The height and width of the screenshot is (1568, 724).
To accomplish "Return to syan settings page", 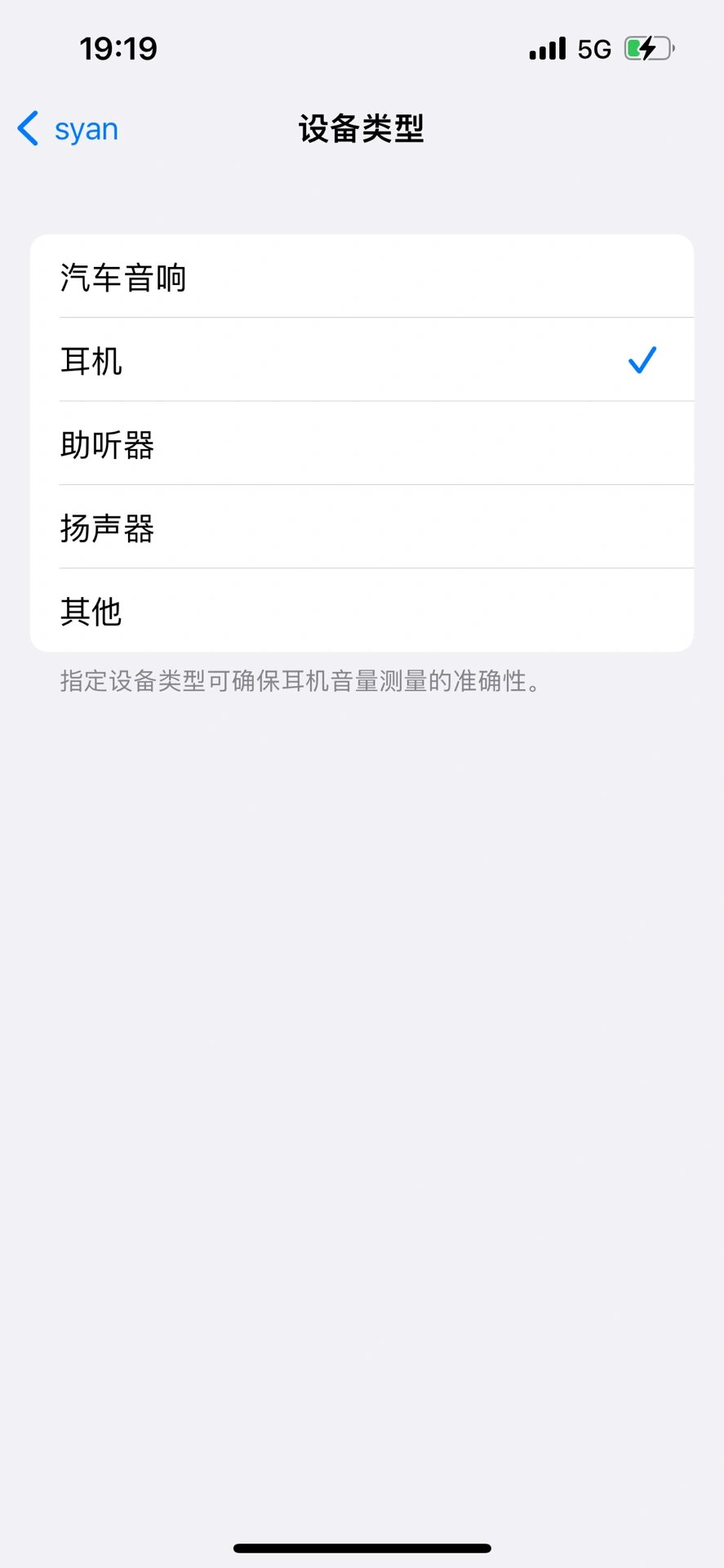I will [x=67, y=128].
